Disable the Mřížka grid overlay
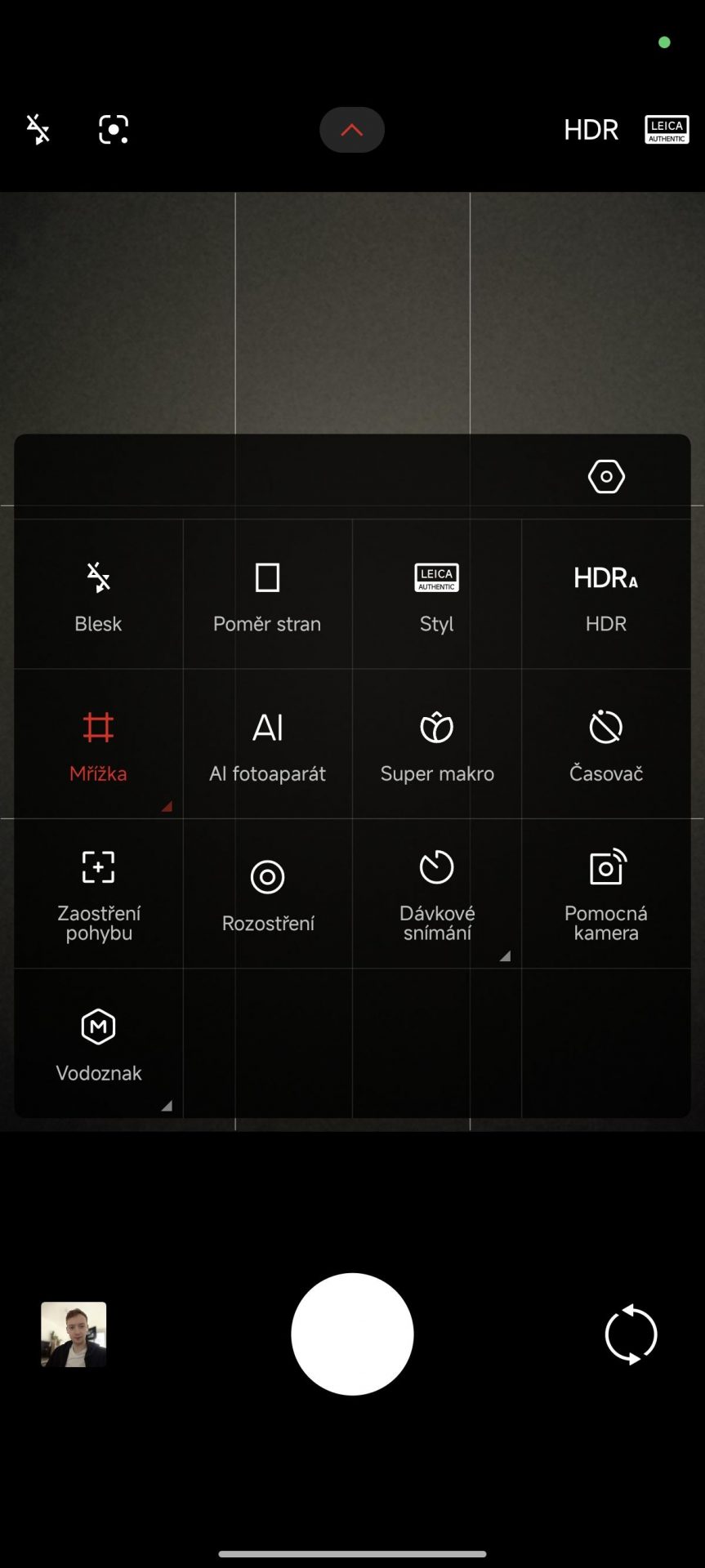 coord(98,745)
